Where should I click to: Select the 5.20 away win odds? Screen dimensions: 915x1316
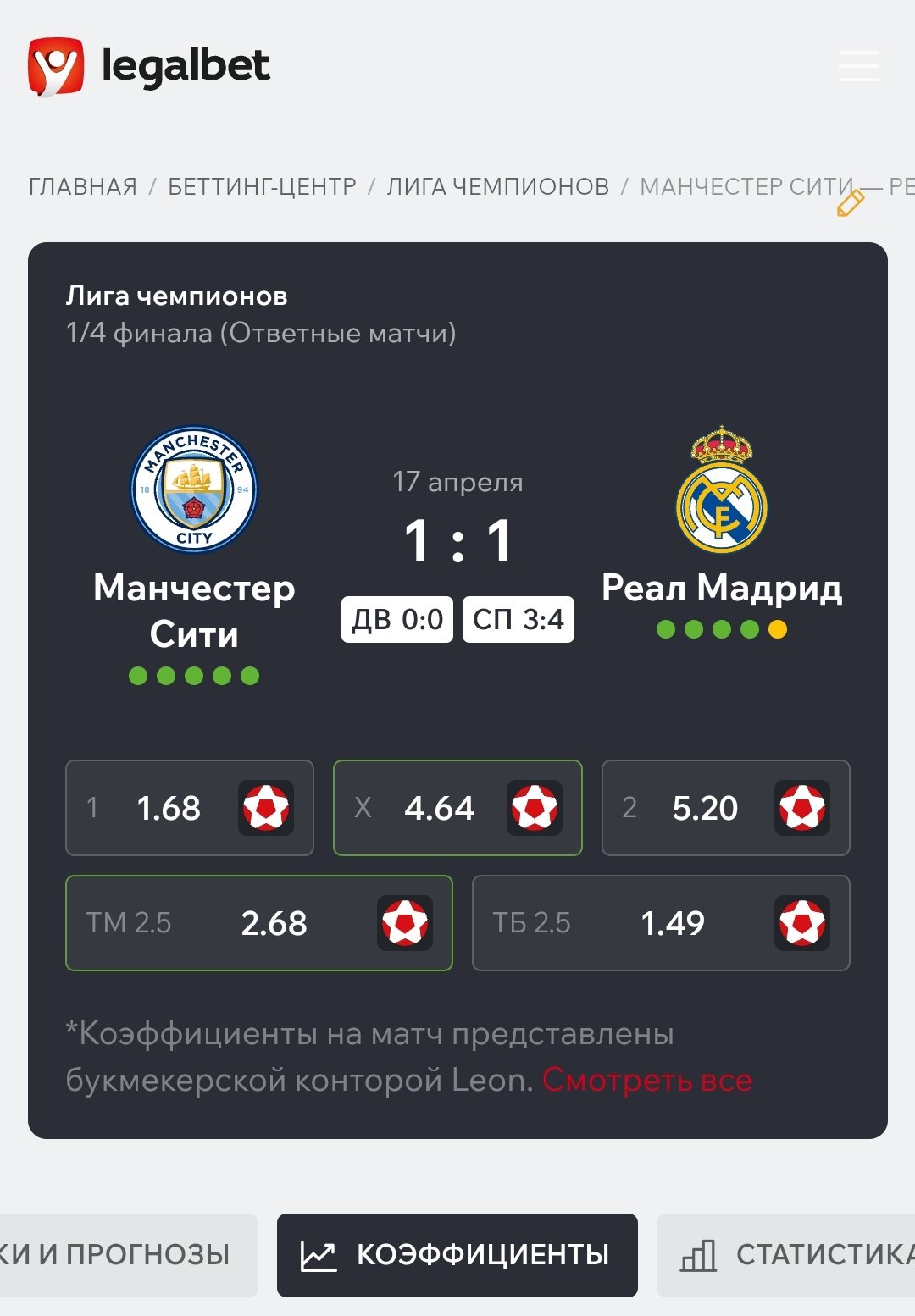[x=725, y=808]
